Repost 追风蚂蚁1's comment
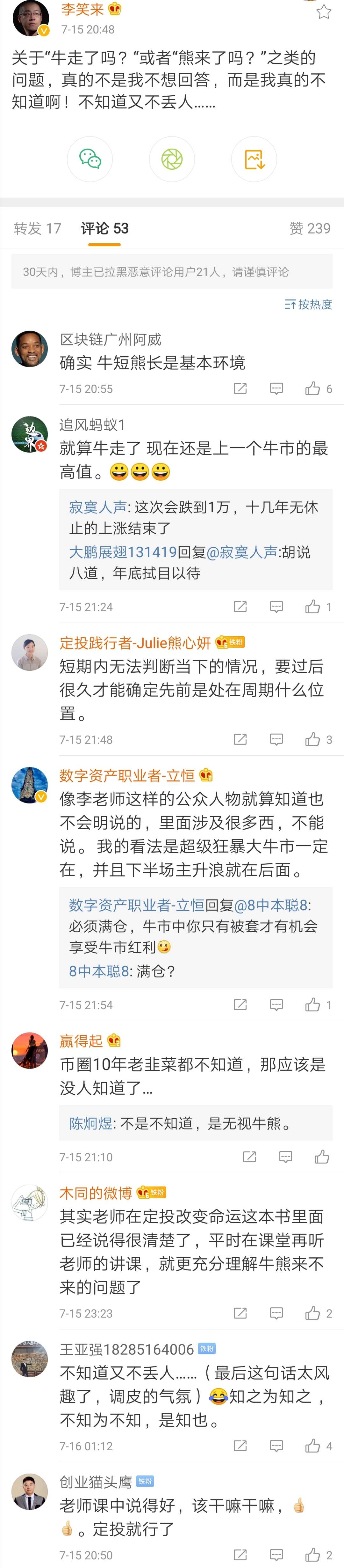The image size is (344, 1568). click(240, 606)
